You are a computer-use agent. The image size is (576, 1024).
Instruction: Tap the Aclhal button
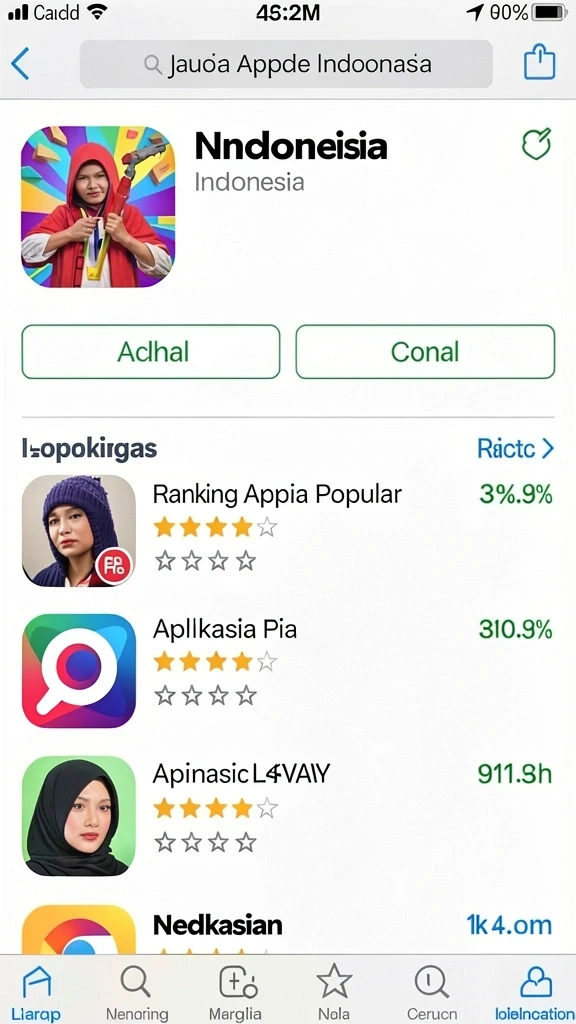point(151,352)
